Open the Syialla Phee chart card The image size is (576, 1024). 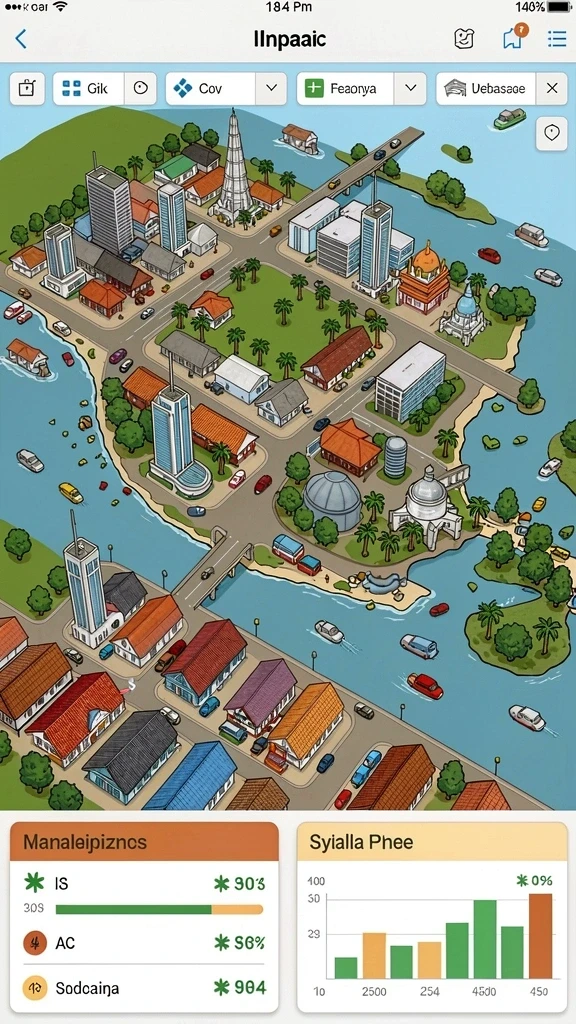[432, 917]
